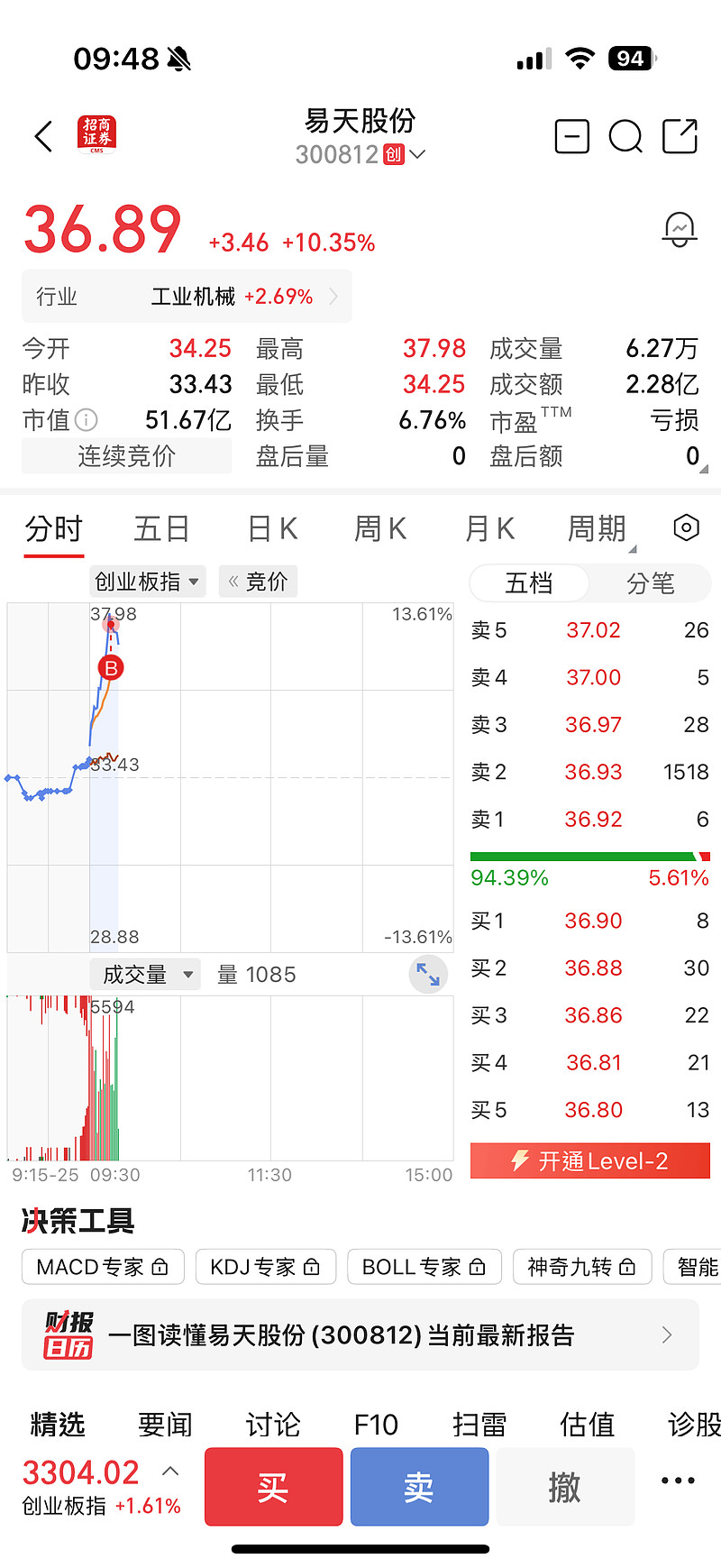The image size is (721, 1568).
Task: Open the price alert bell
Action: [680, 230]
